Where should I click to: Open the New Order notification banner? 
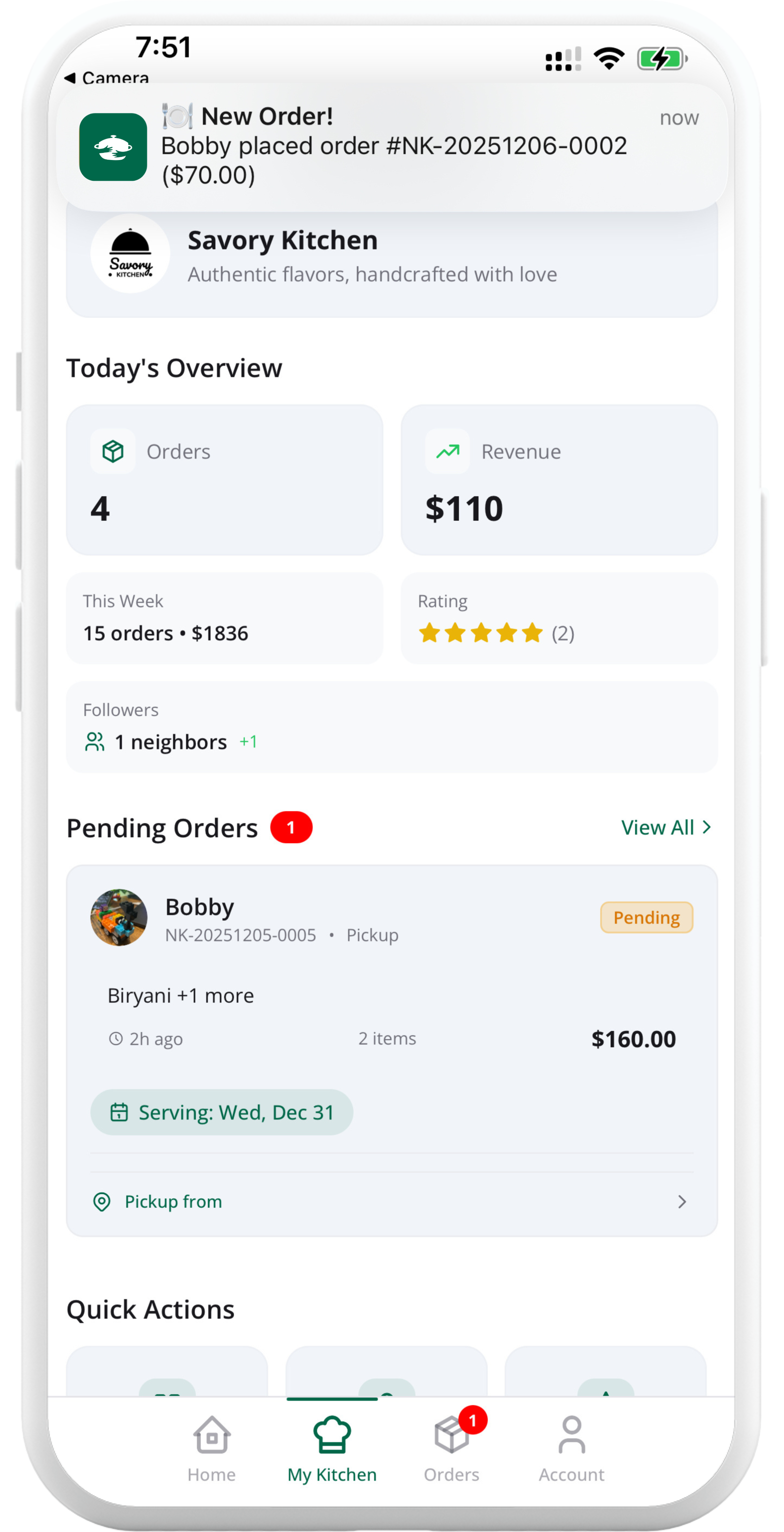click(x=392, y=146)
